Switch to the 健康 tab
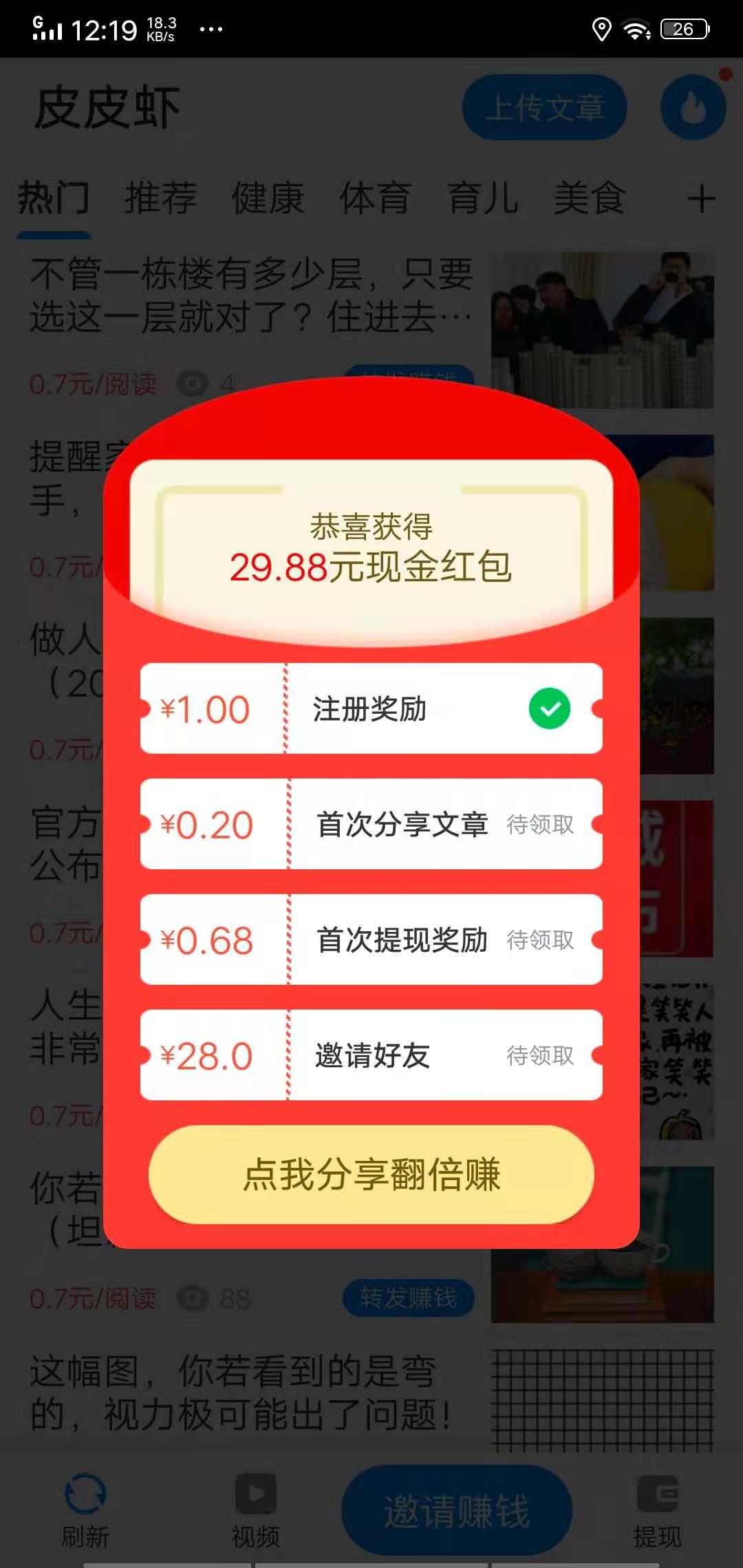This screenshot has height=1568, width=743. 267,199
